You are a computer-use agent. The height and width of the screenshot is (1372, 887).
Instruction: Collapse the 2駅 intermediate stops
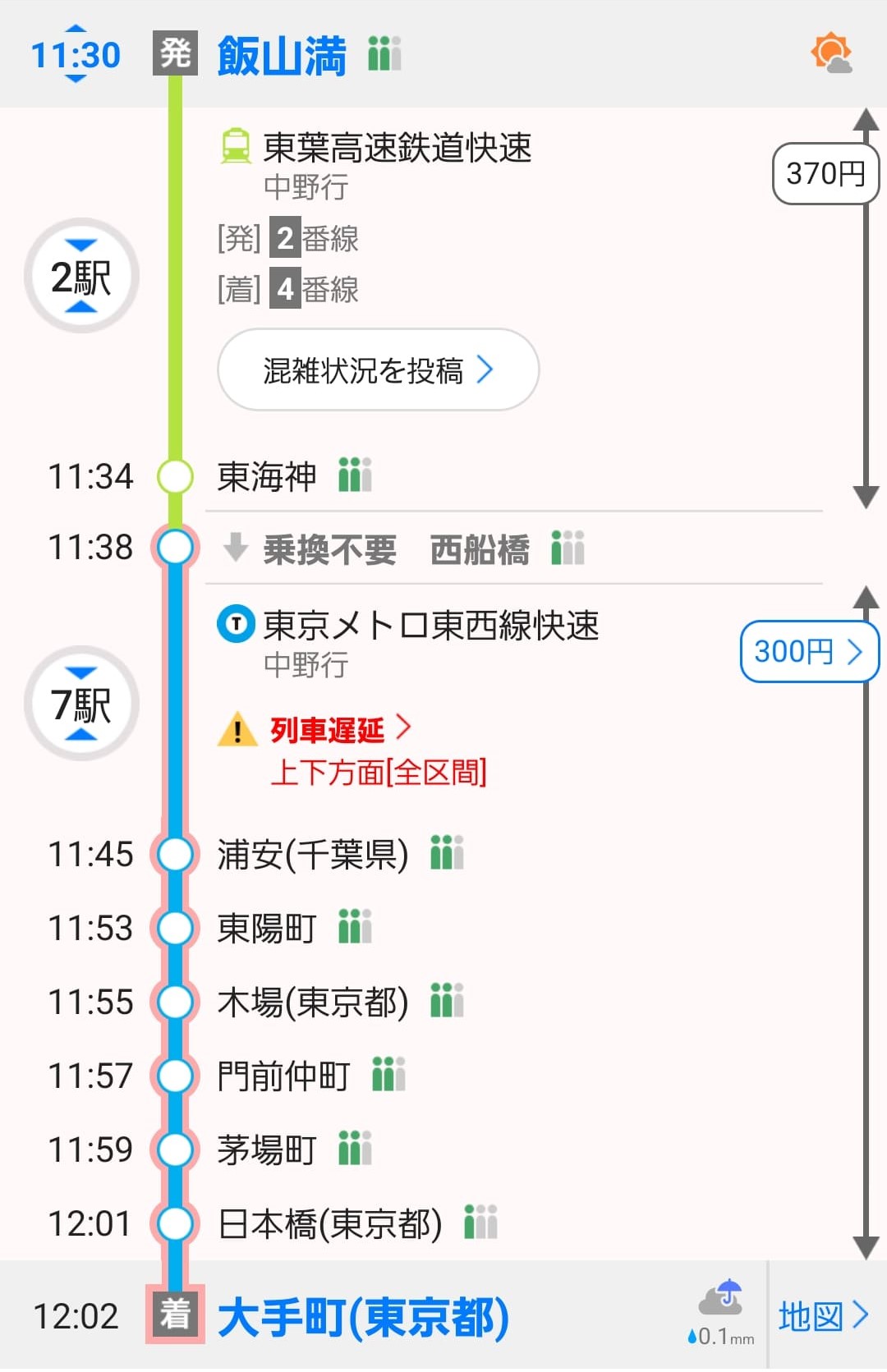pyautogui.click(x=81, y=276)
